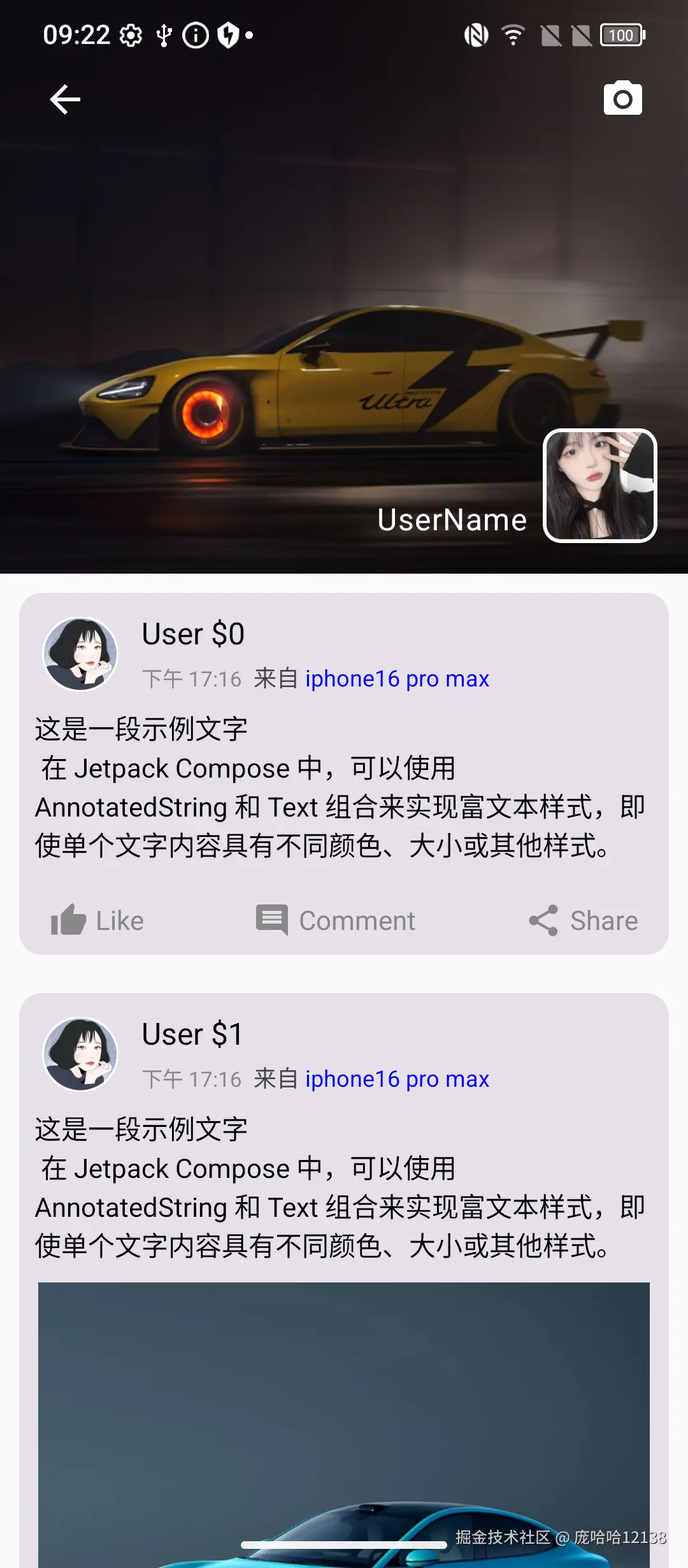688x1568 pixels.
Task: Tap the Like thumbs-up icon on User $0's post
Action: point(68,920)
